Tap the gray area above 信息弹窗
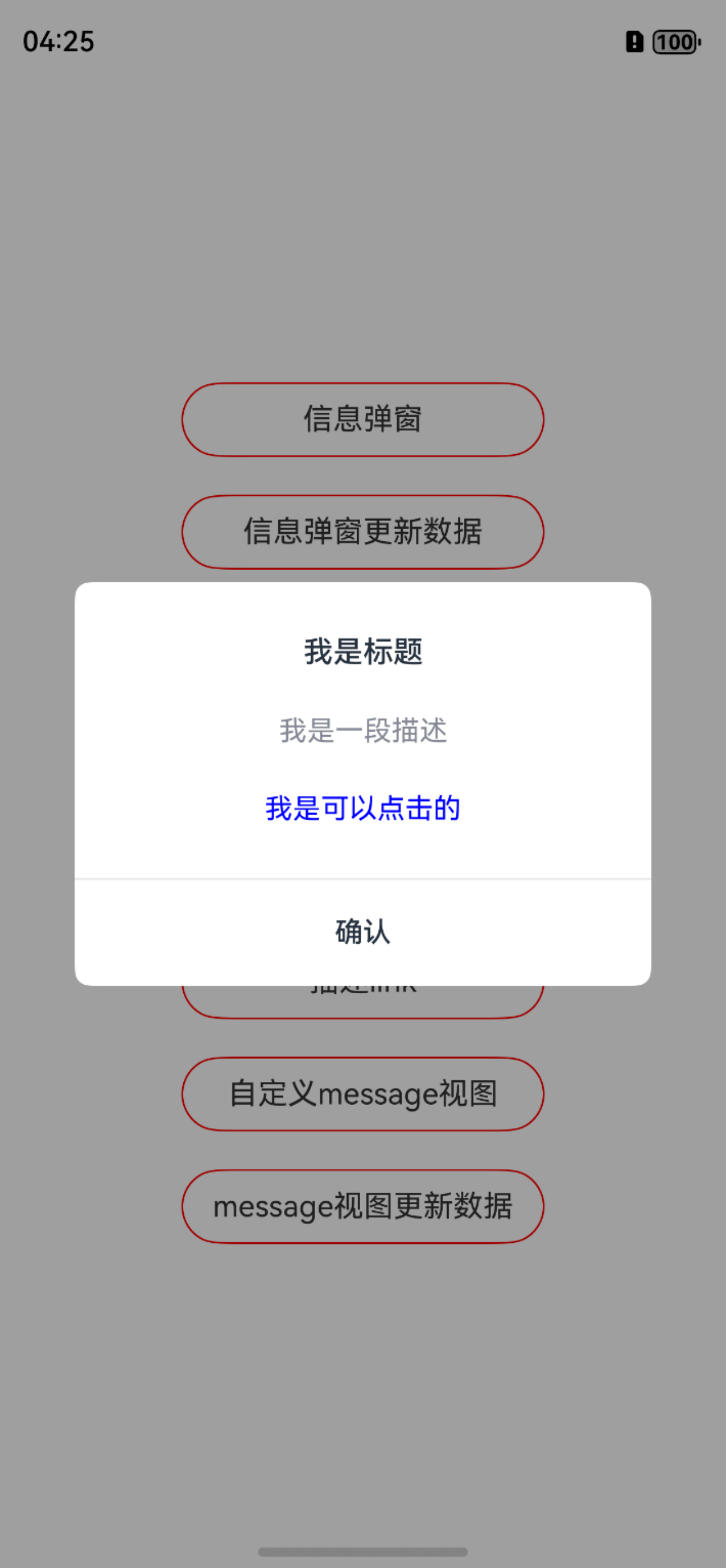726x1568 pixels. 362,243
